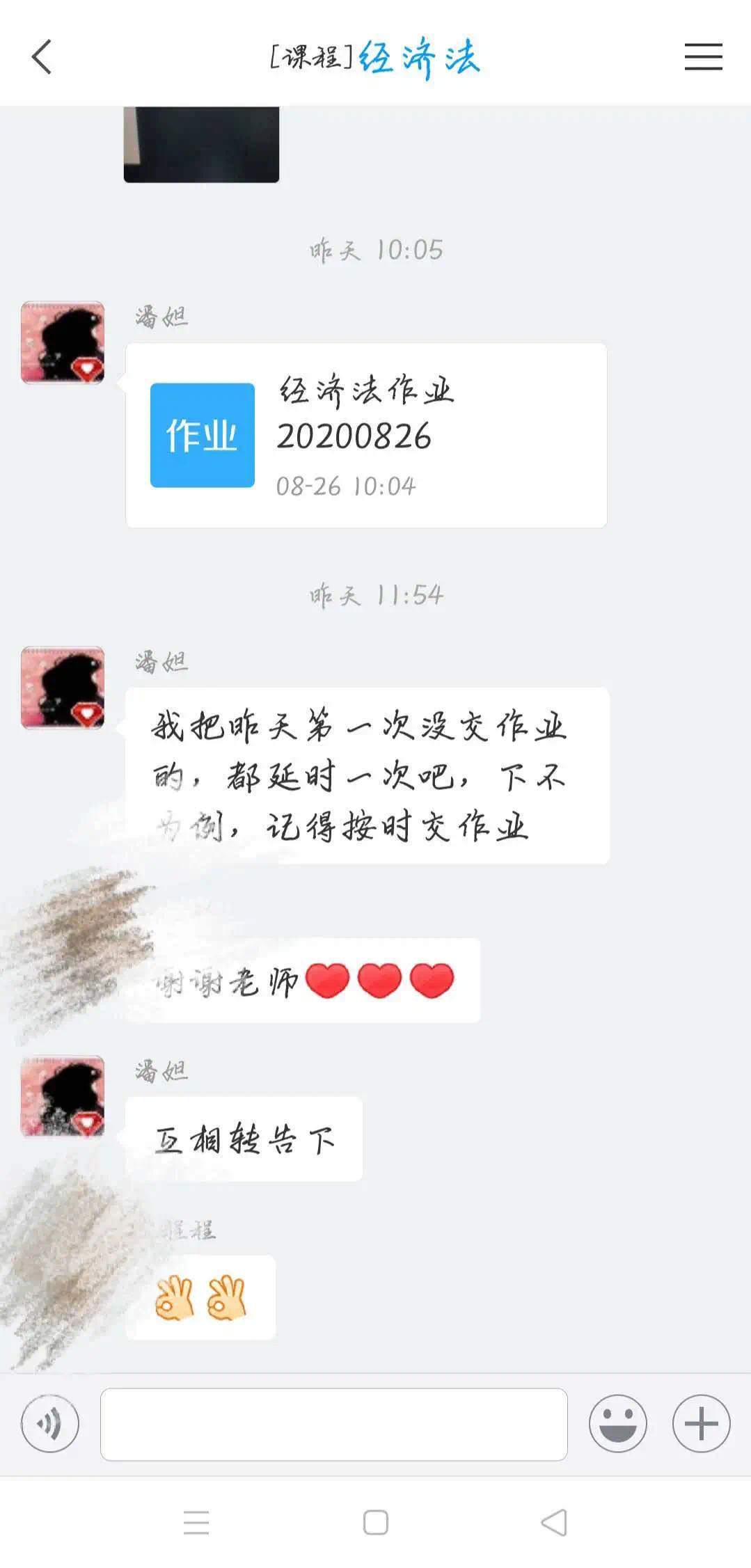Image resolution: width=751 pixels, height=1568 pixels.
Task: Open the 经济法作业20200826 homework card
Action: (x=366, y=435)
